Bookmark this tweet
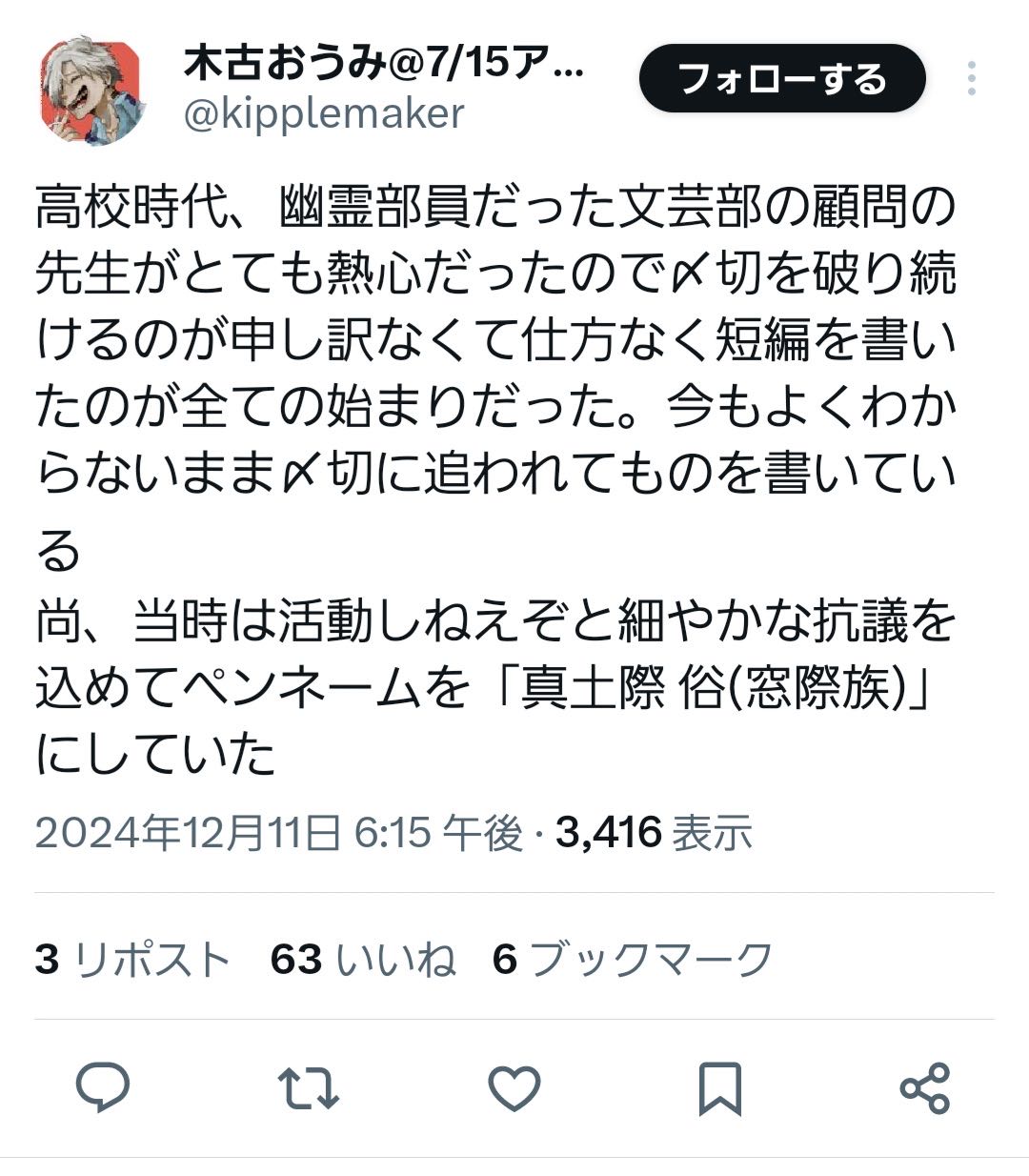Image resolution: width=1029 pixels, height=1176 pixels. (x=719, y=1087)
